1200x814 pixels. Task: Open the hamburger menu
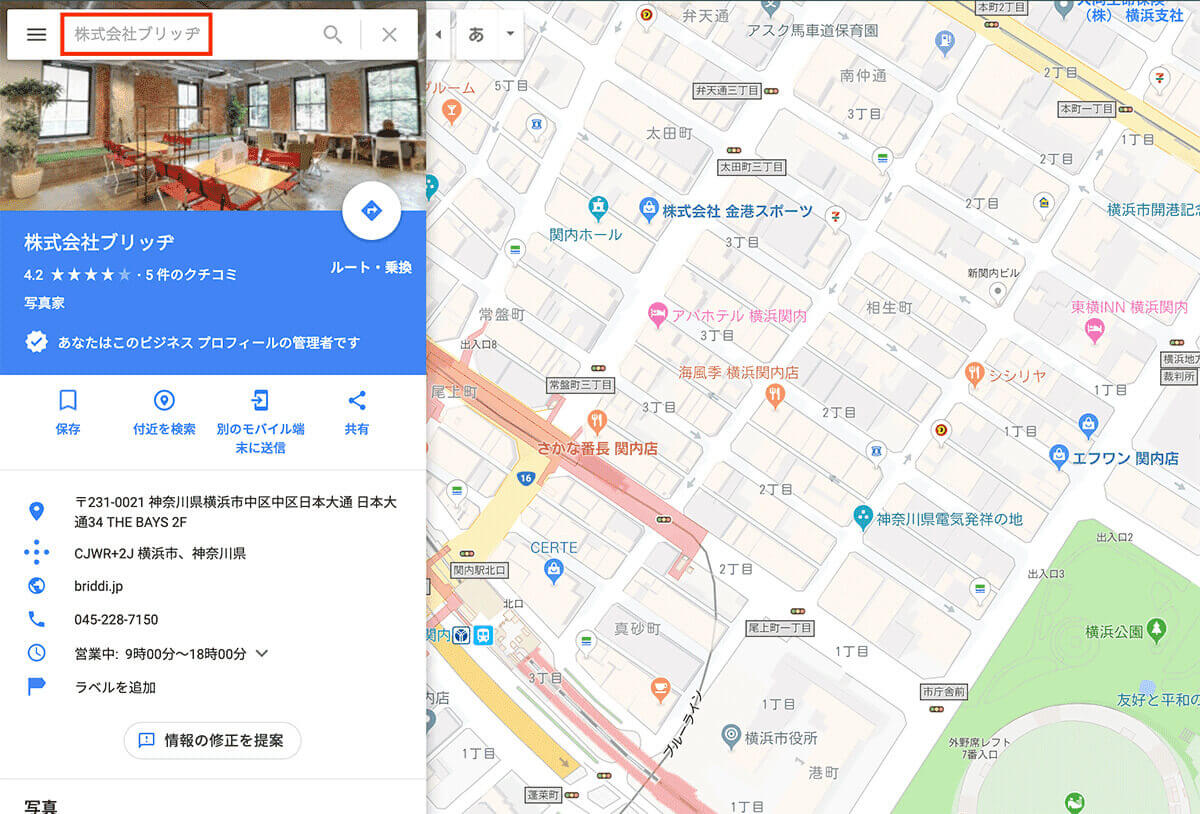coord(37,35)
